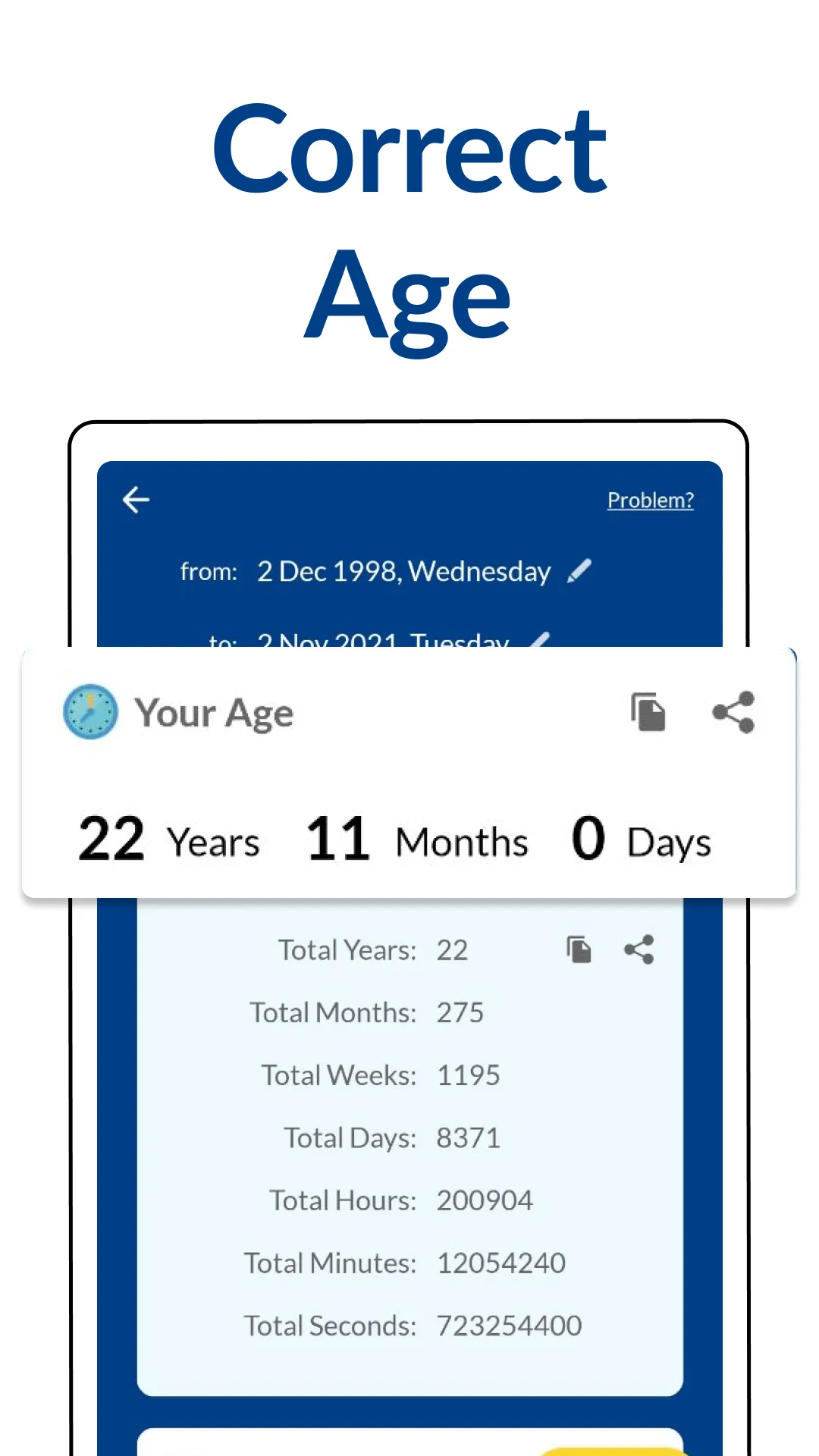Image resolution: width=819 pixels, height=1456 pixels.
Task: Copy the age result via copy icon
Action: pos(648,711)
